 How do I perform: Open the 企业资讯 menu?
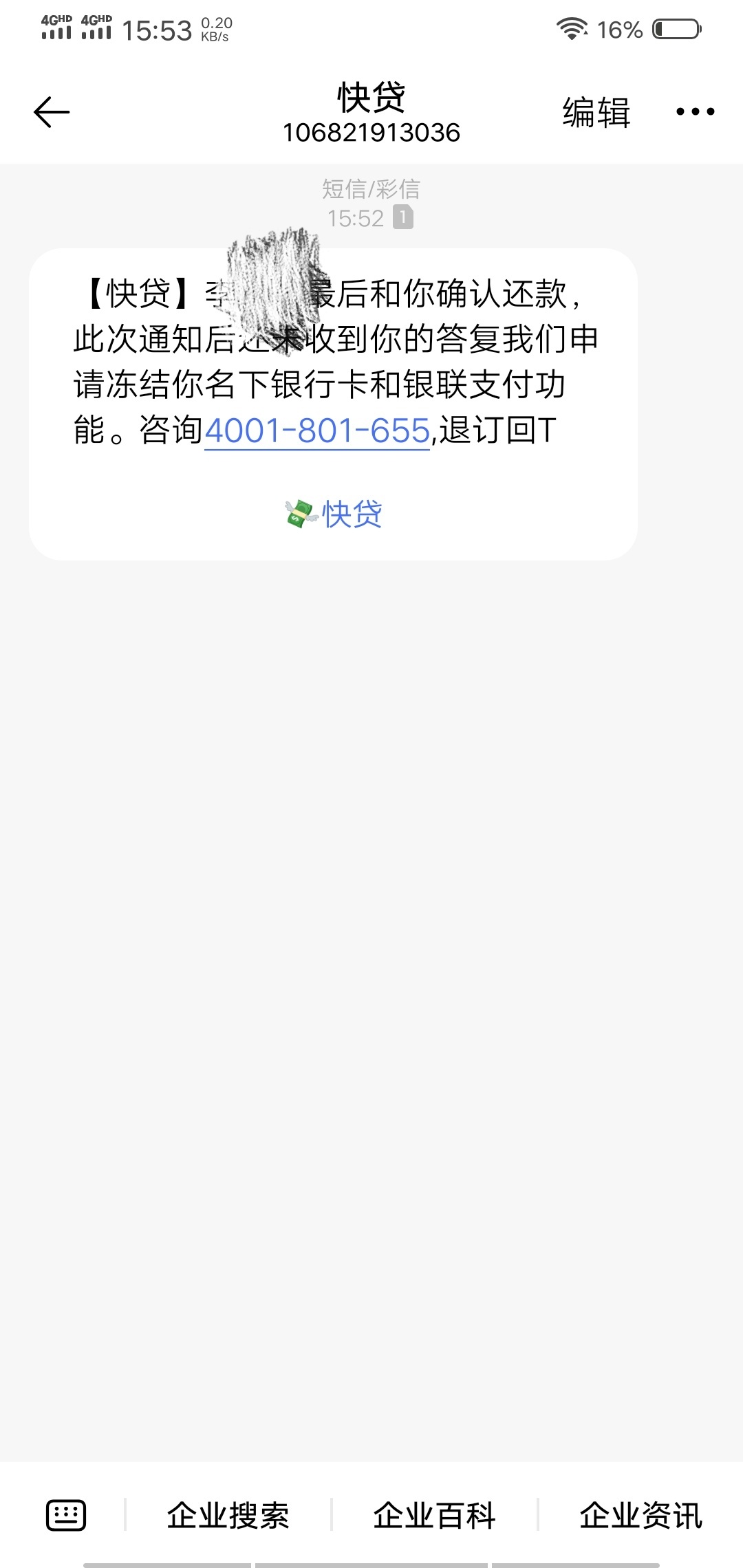point(640,1516)
